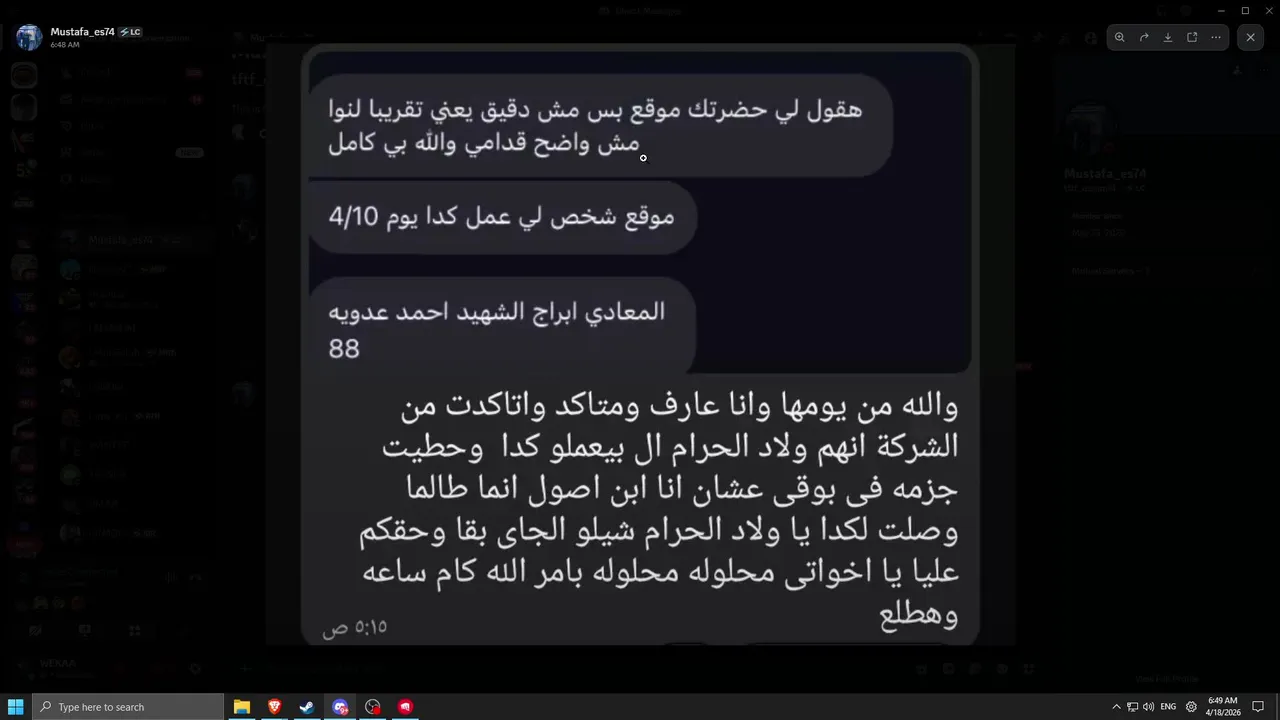Minimize the Discord window
The width and height of the screenshot is (1280, 720).
coord(1221,10)
